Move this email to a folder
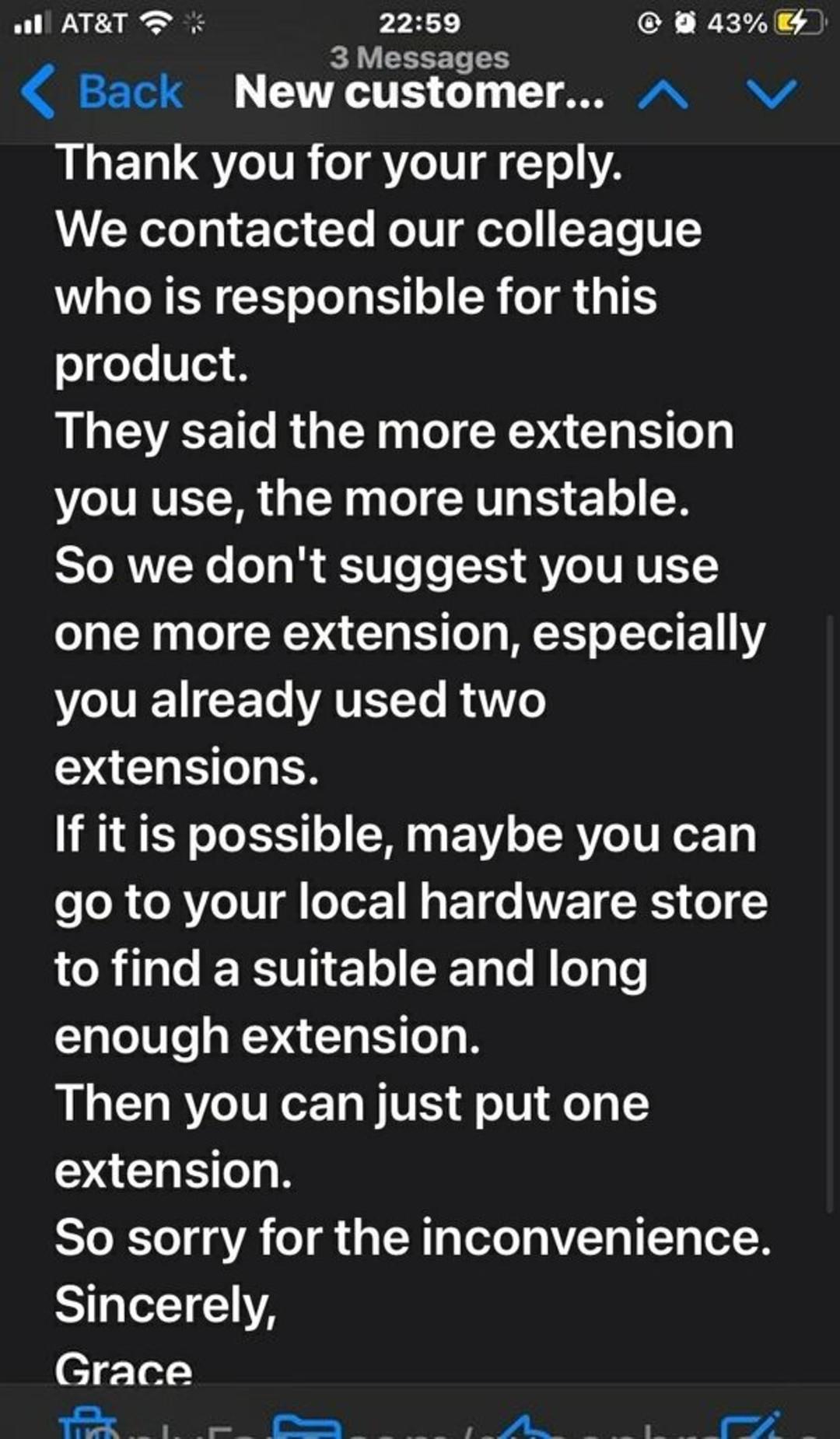The width and height of the screenshot is (840, 1439). pyautogui.click(x=310, y=1423)
